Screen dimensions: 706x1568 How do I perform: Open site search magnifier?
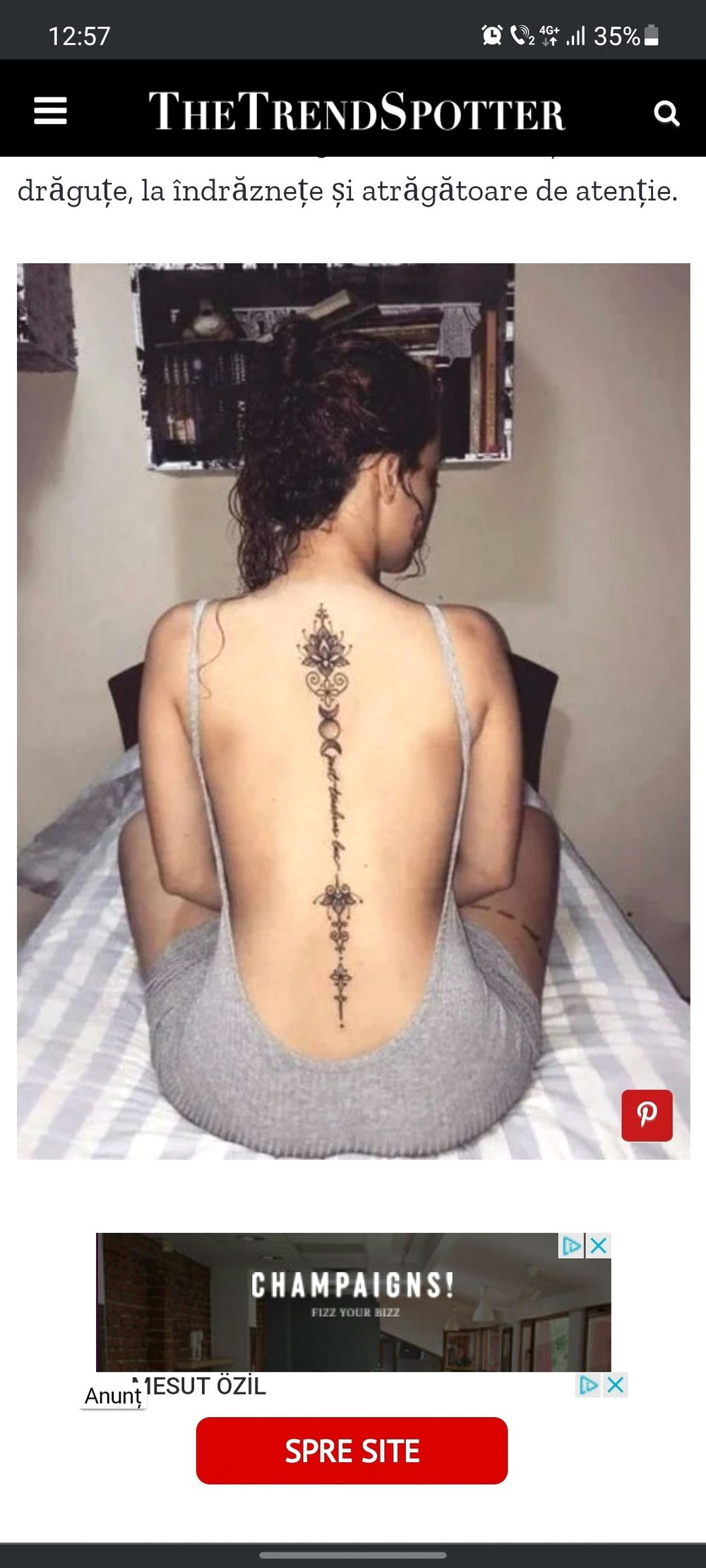(666, 113)
